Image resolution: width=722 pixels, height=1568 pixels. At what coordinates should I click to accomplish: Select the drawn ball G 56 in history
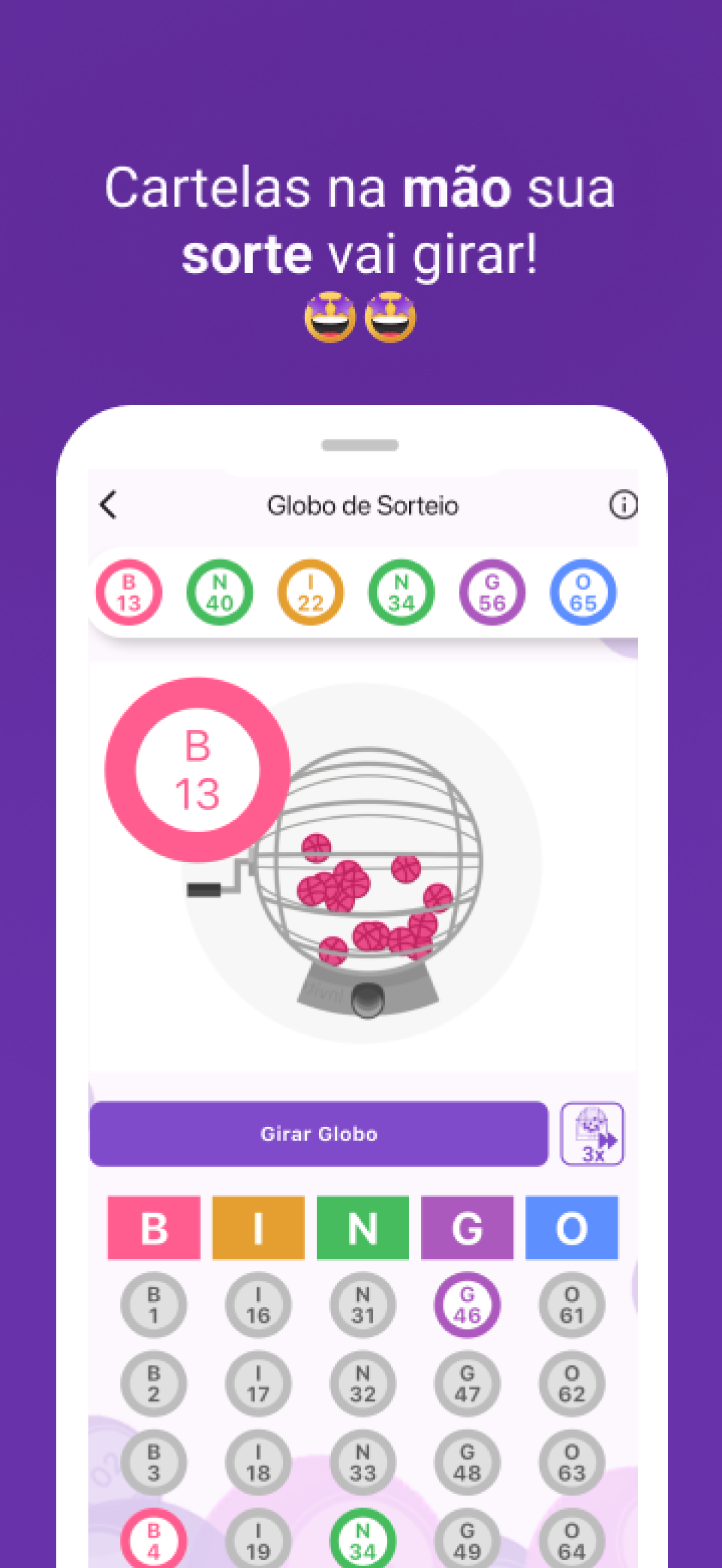pyautogui.click(x=492, y=592)
